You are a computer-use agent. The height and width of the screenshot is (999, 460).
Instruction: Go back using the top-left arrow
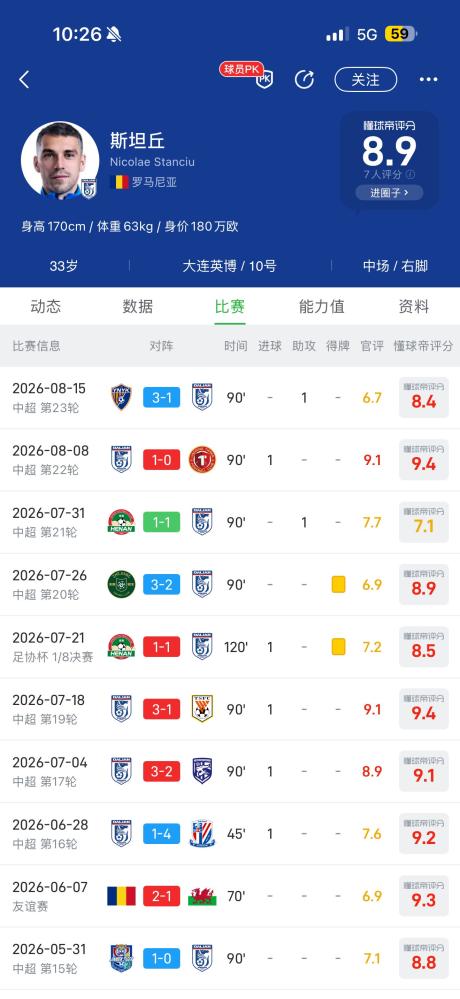coord(24,80)
